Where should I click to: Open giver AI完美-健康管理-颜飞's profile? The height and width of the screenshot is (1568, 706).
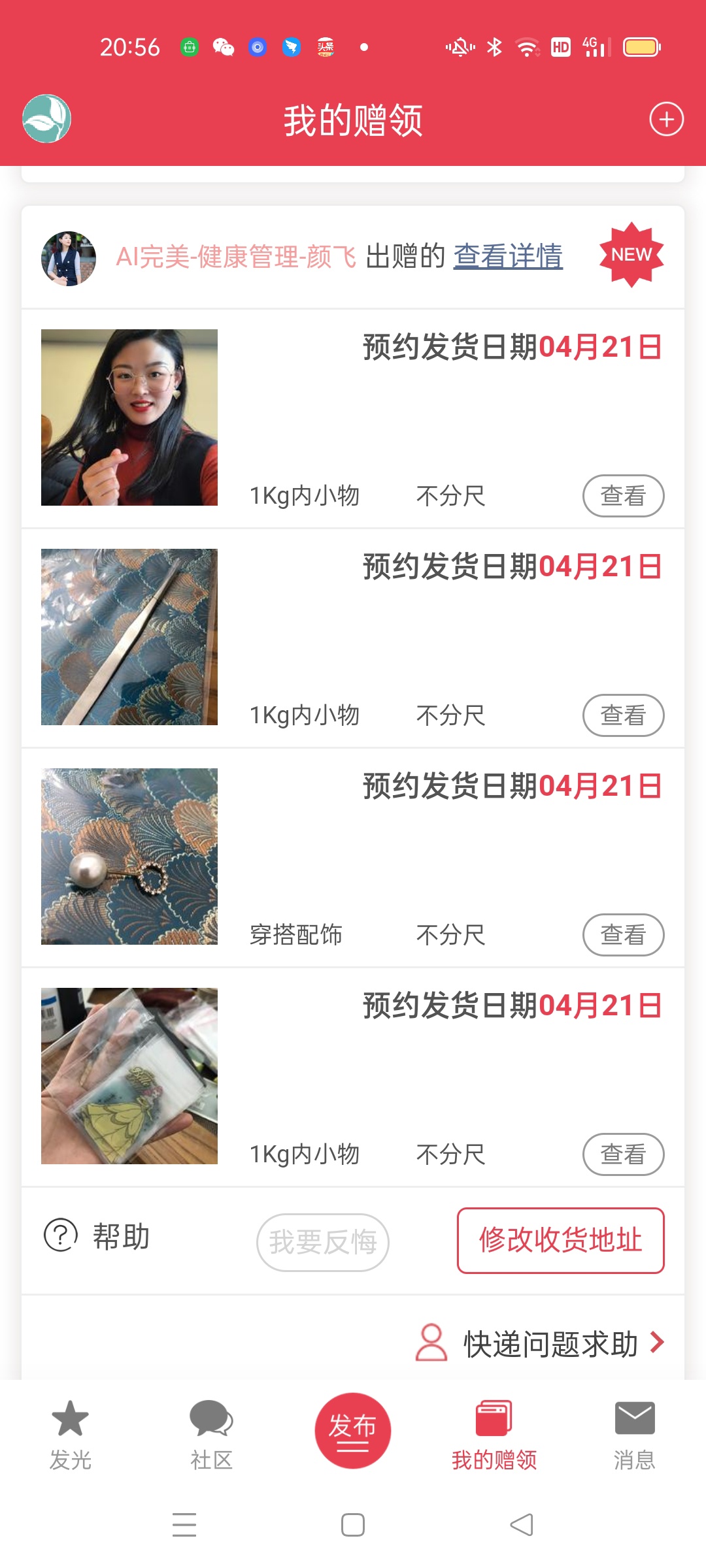(235, 257)
